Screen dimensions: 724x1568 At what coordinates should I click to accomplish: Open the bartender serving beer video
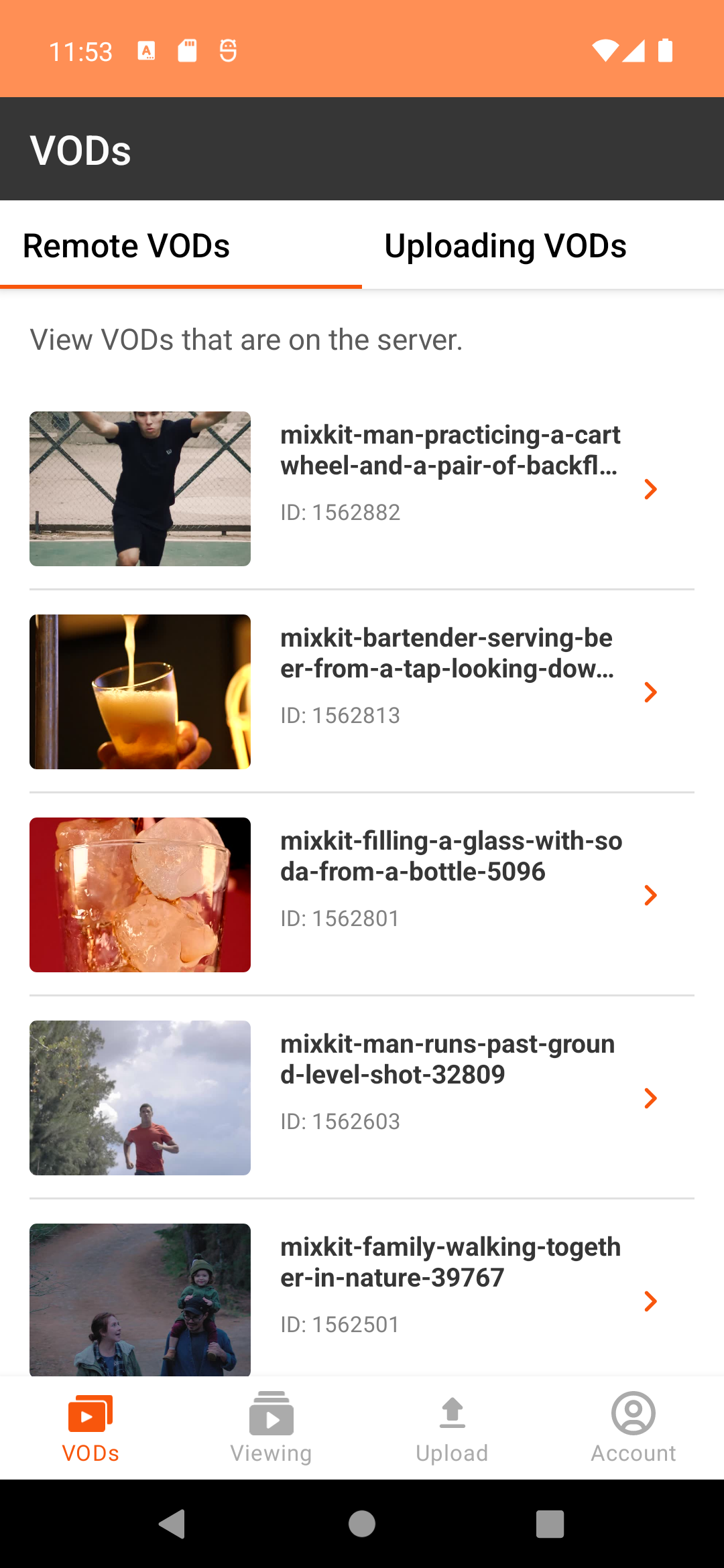[x=362, y=692]
